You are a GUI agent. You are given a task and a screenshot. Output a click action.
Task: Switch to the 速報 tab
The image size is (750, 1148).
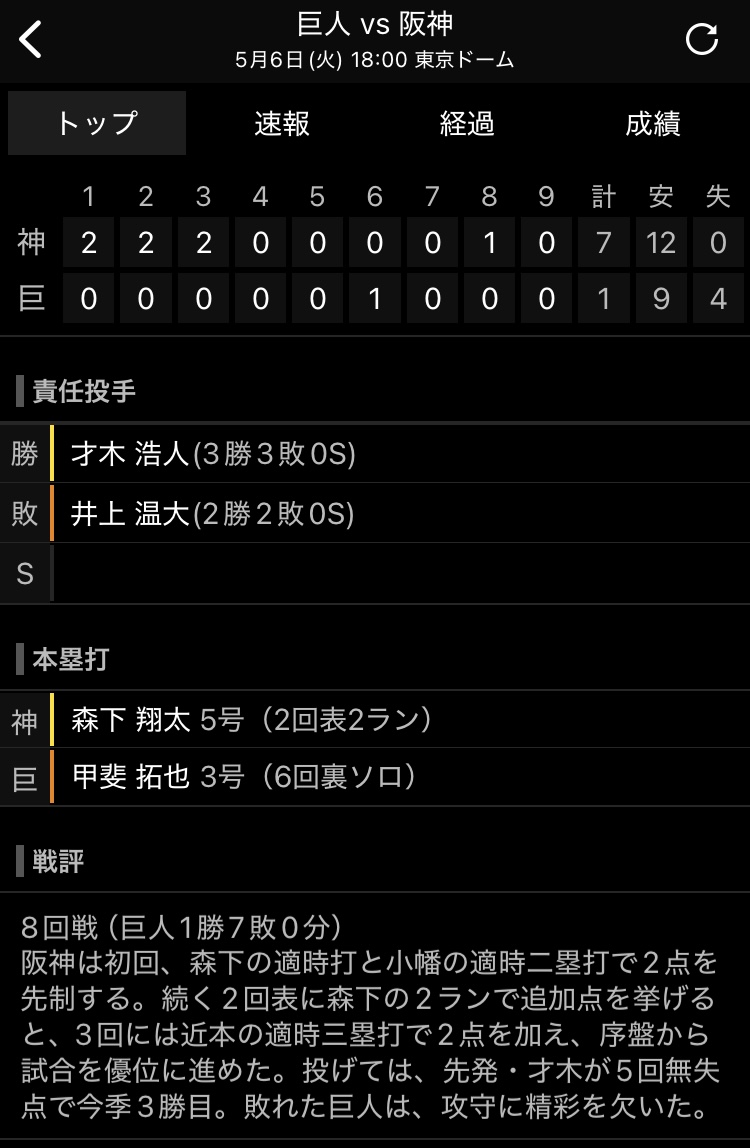point(282,123)
